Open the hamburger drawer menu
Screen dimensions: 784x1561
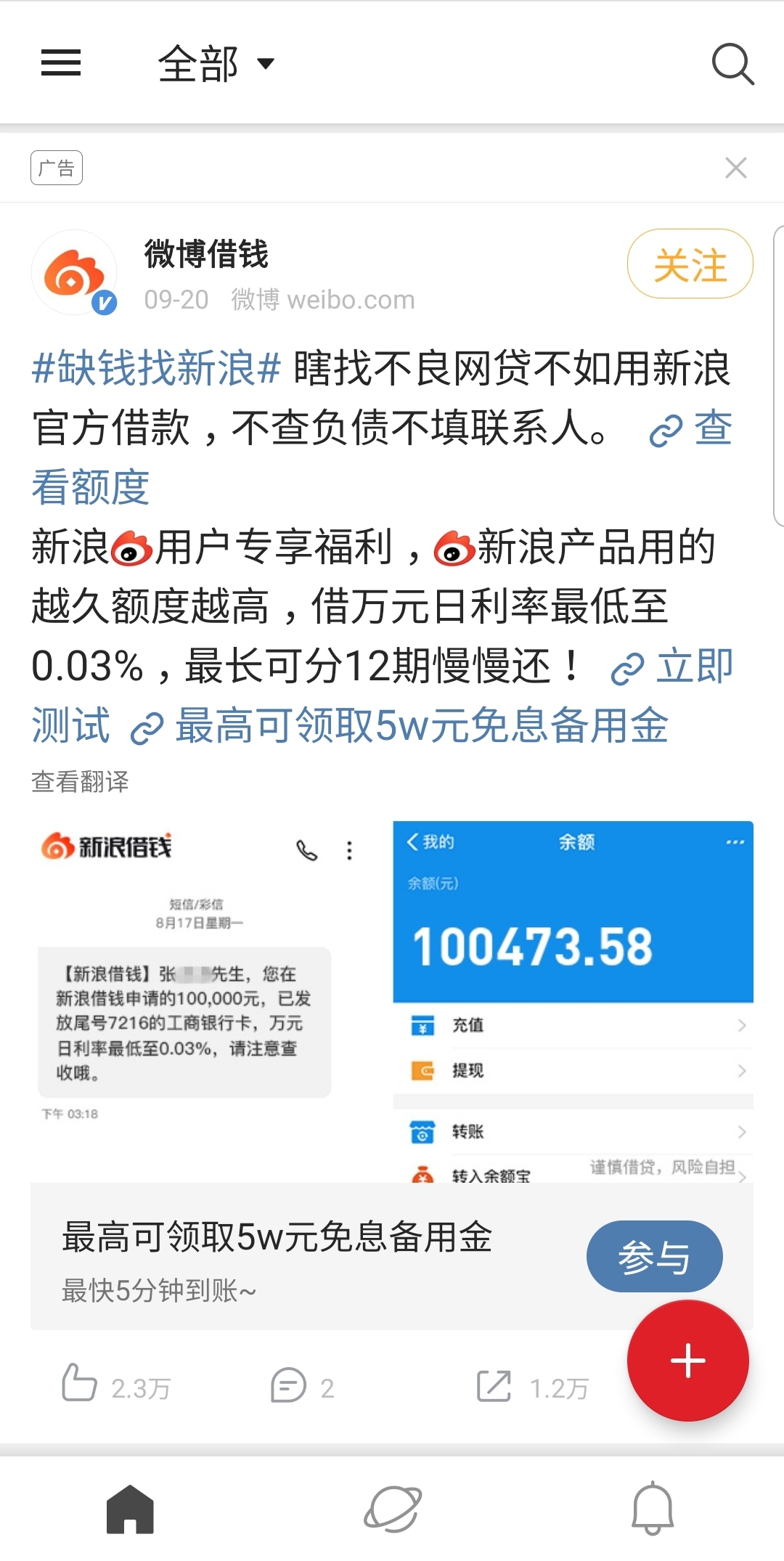click(x=61, y=63)
